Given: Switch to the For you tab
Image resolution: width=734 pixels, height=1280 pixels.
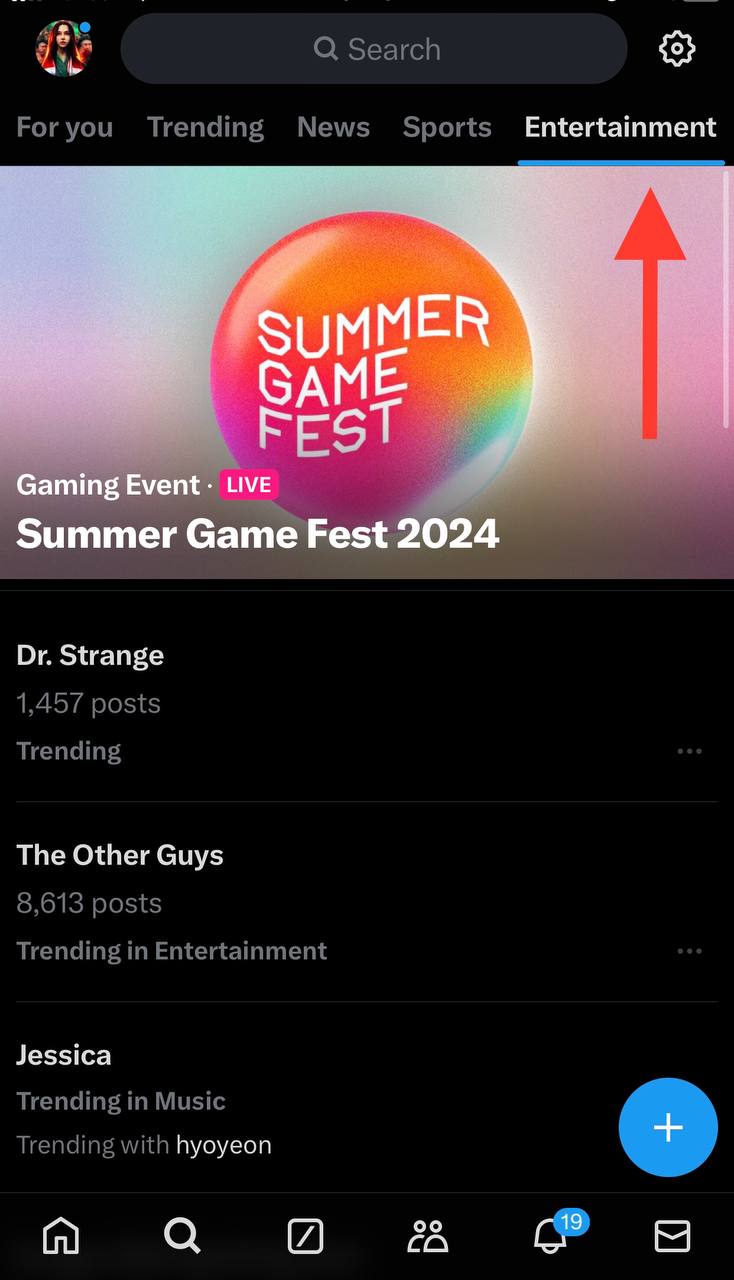Looking at the screenshot, I should pos(64,127).
